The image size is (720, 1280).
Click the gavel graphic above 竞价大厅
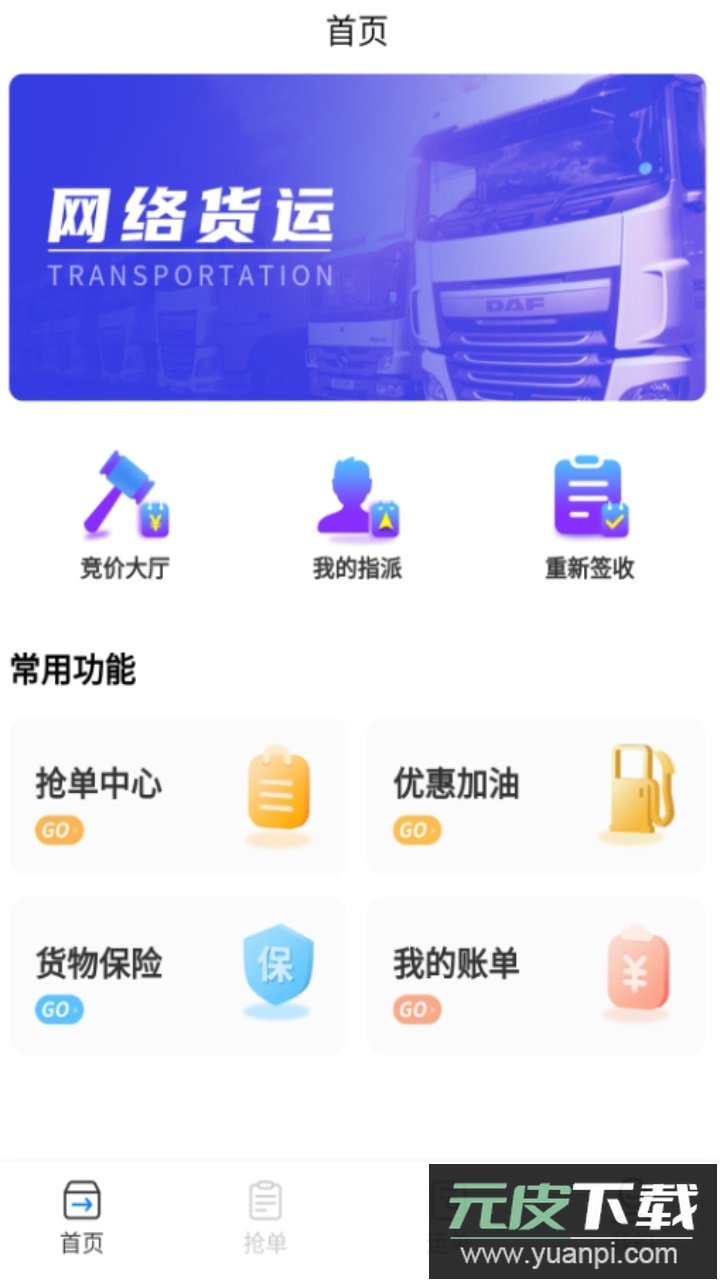tap(123, 495)
